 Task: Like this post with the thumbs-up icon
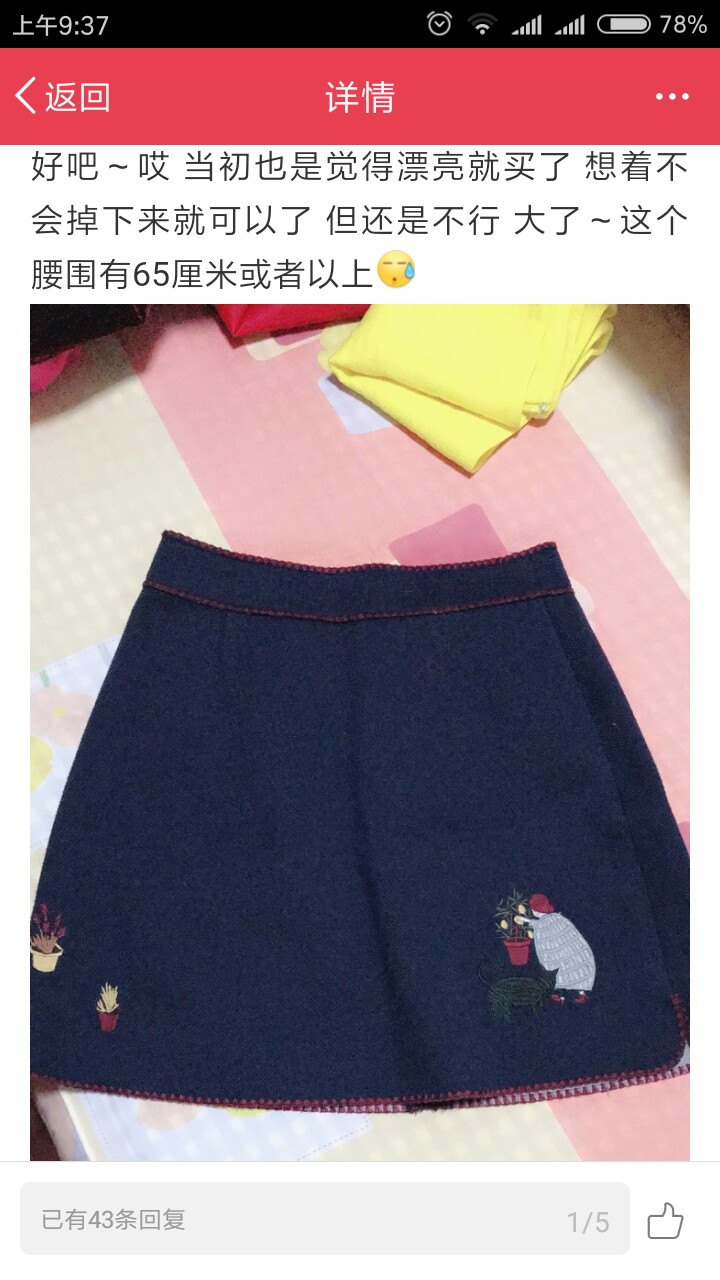(665, 1221)
